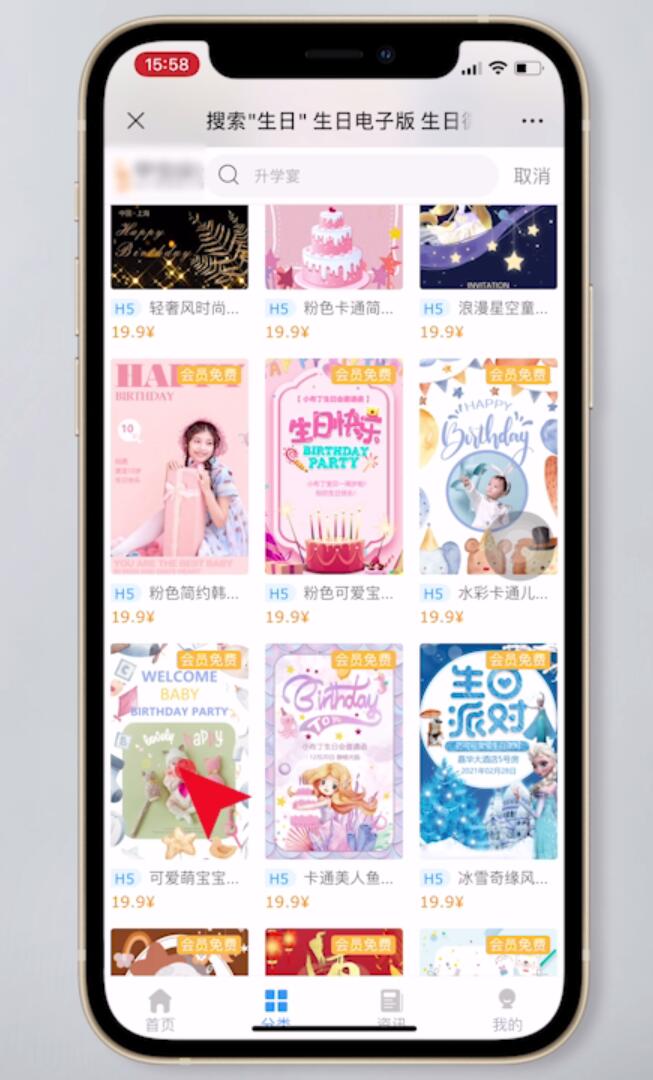Open the 粉色简约韩 girl photo template
Screen dimensions: 653x1080
pos(179,466)
